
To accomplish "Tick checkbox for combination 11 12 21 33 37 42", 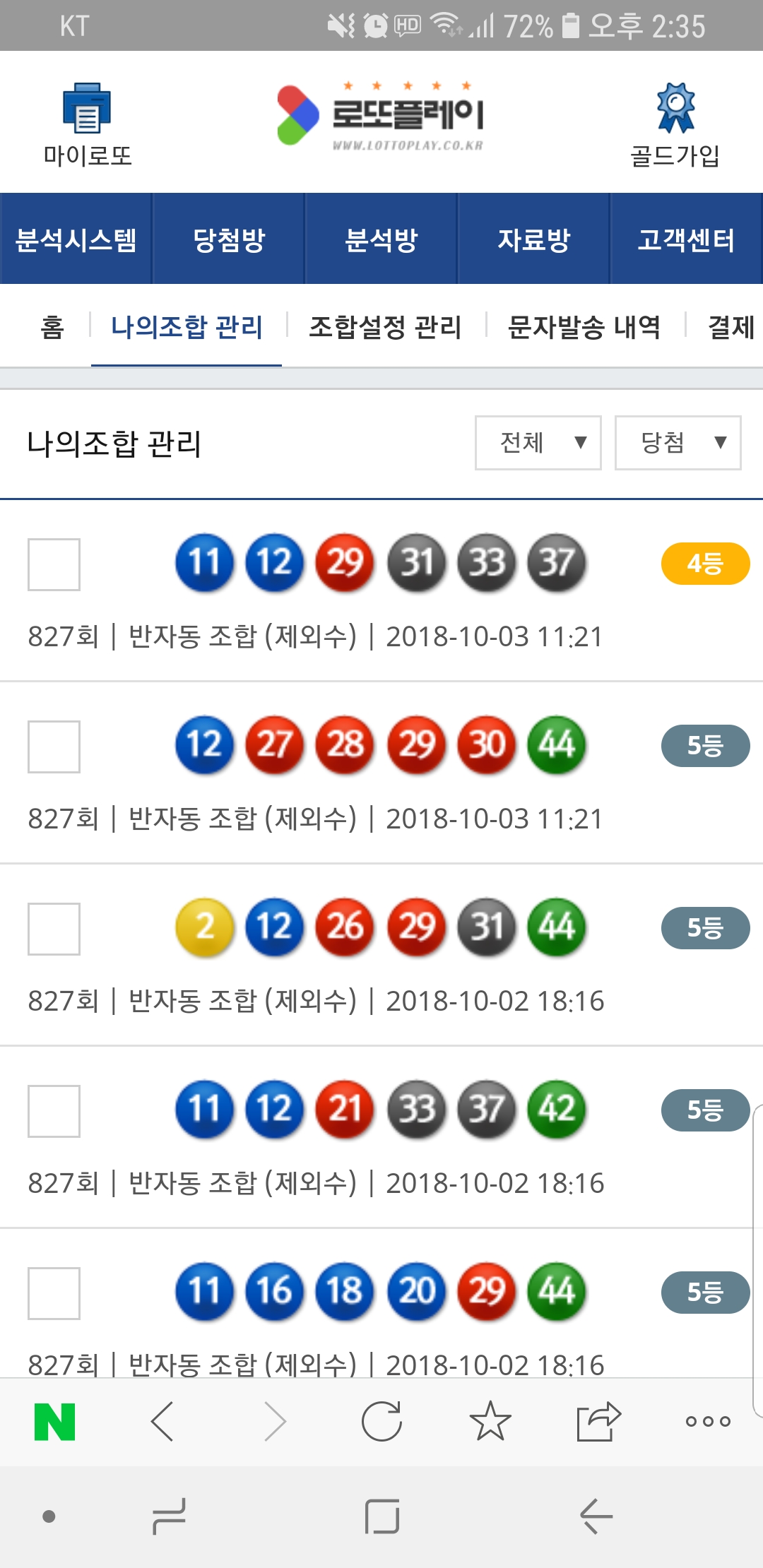I will click(54, 1111).
